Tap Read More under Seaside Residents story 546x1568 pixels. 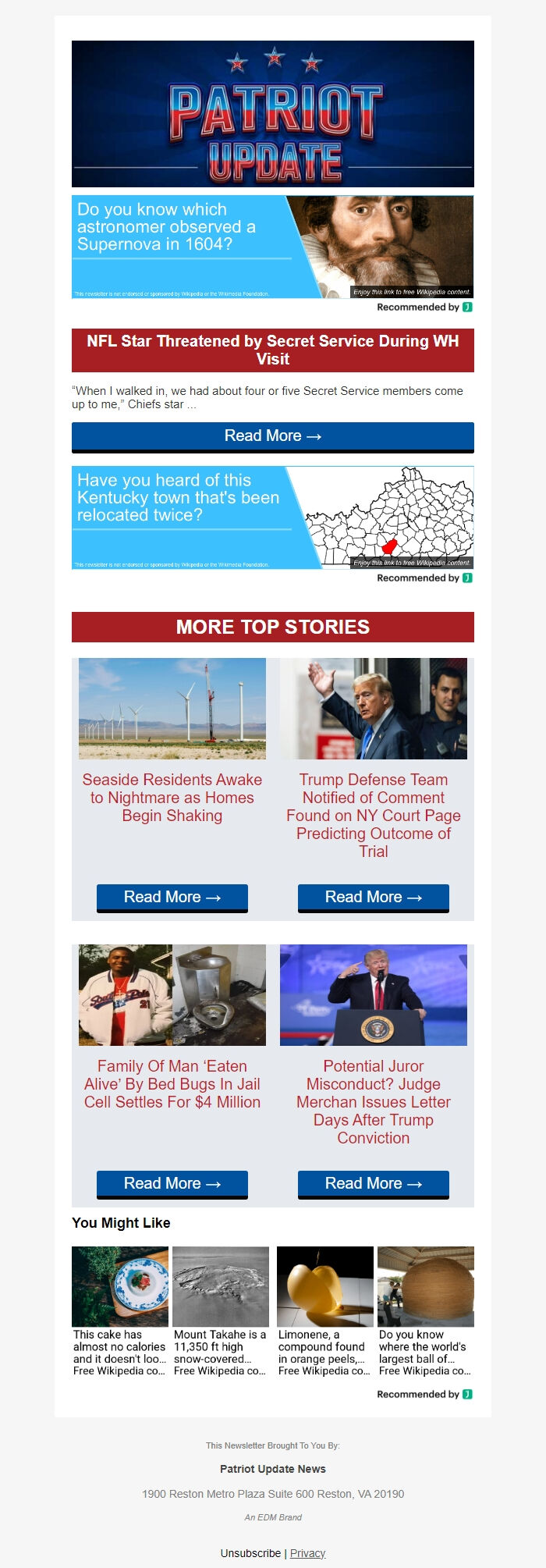coord(172,898)
